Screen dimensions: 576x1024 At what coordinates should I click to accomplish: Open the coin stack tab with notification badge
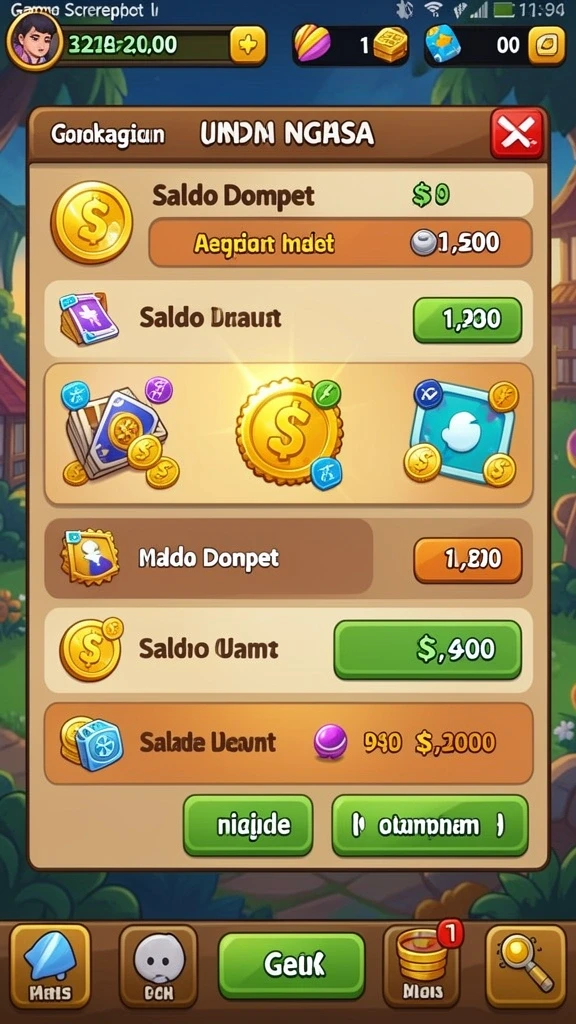423,965
